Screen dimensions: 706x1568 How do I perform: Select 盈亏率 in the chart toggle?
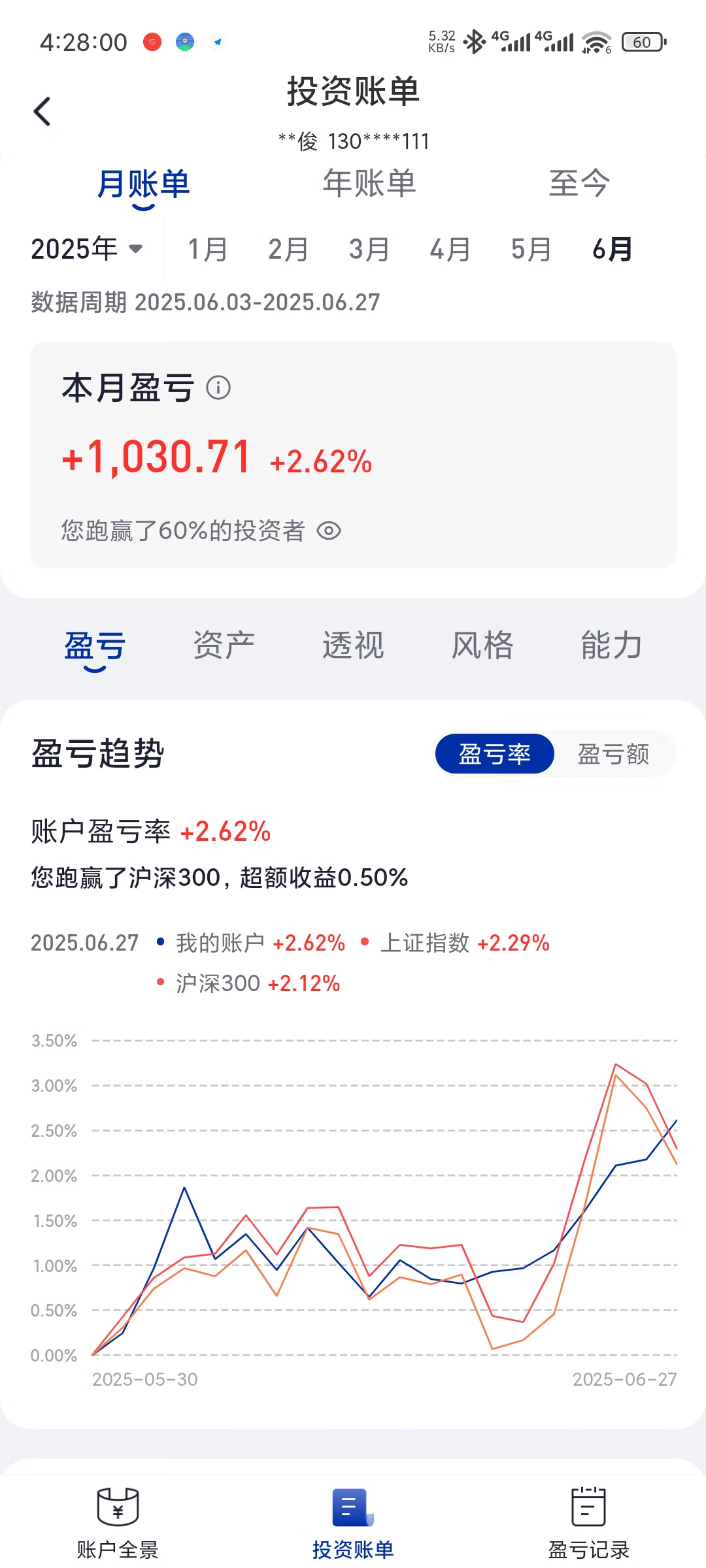495,753
